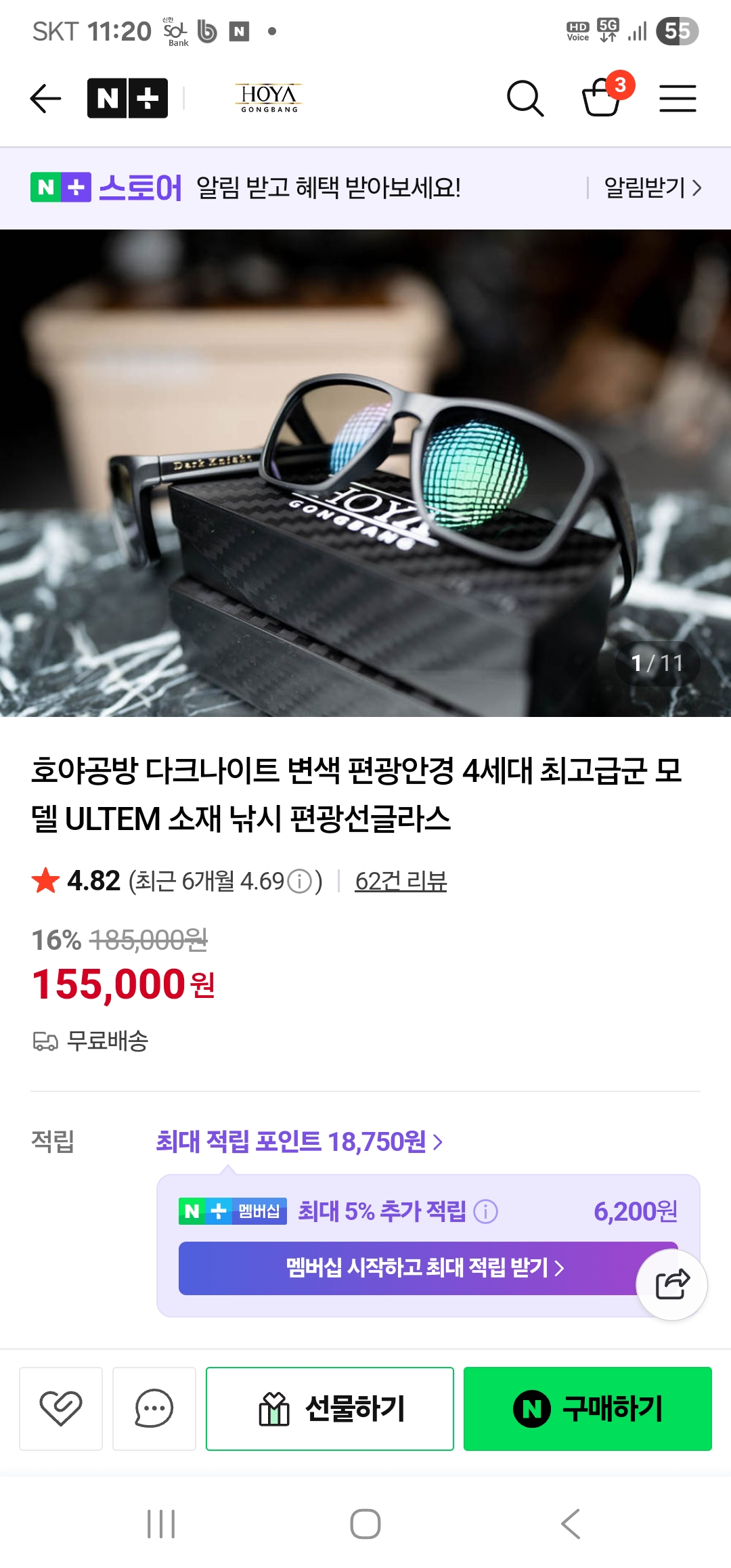This screenshot has height=1568, width=731.
Task: Share this product
Action: click(672, 1284)
